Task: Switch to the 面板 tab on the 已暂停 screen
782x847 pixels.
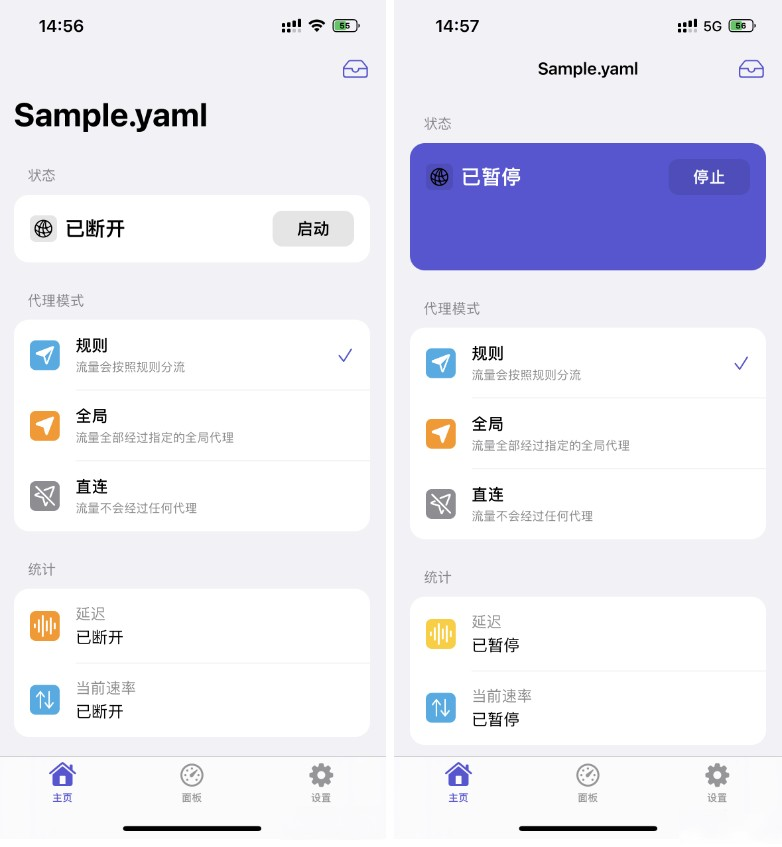Action: [588, 783]
